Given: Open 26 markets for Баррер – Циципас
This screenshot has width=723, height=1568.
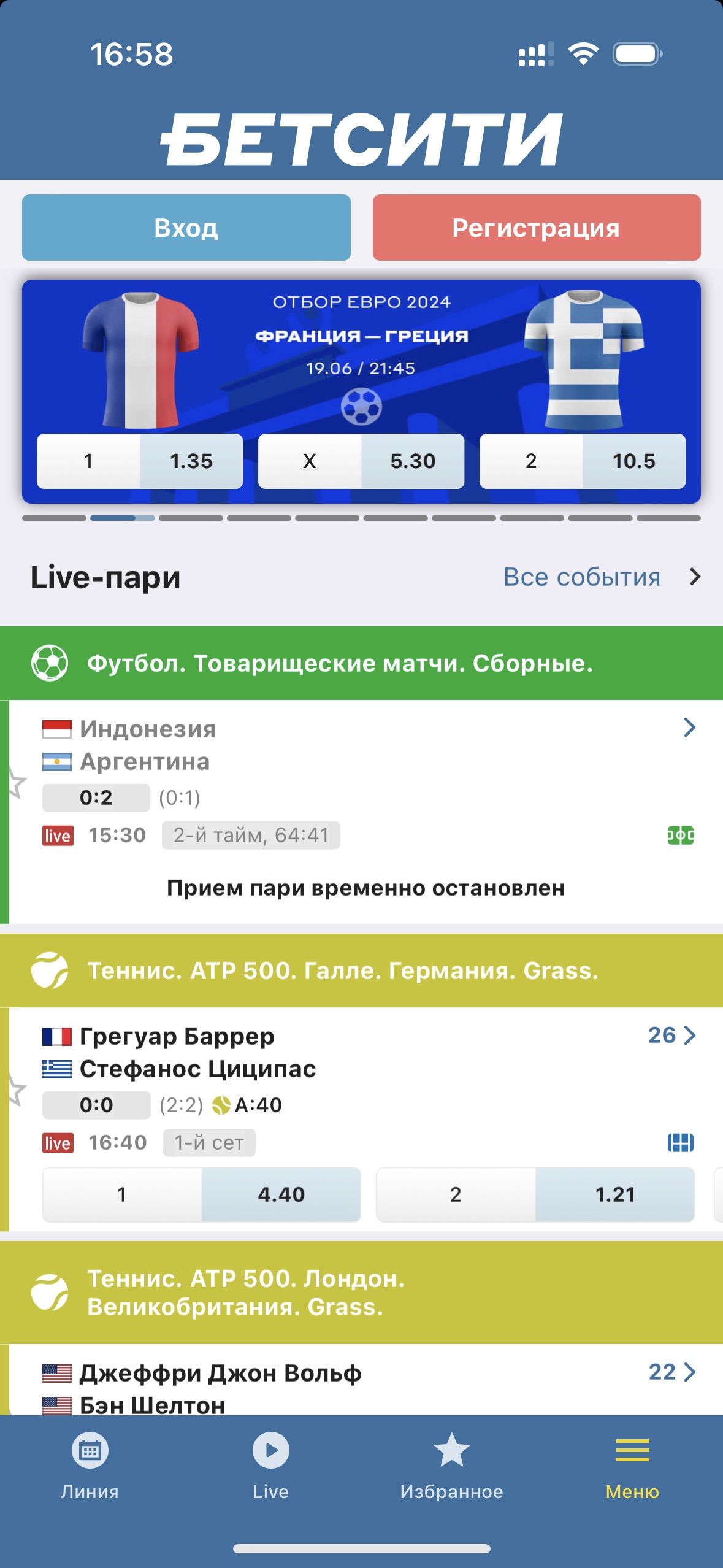Looking at the screenshot, I should (x=671, y=1036).
